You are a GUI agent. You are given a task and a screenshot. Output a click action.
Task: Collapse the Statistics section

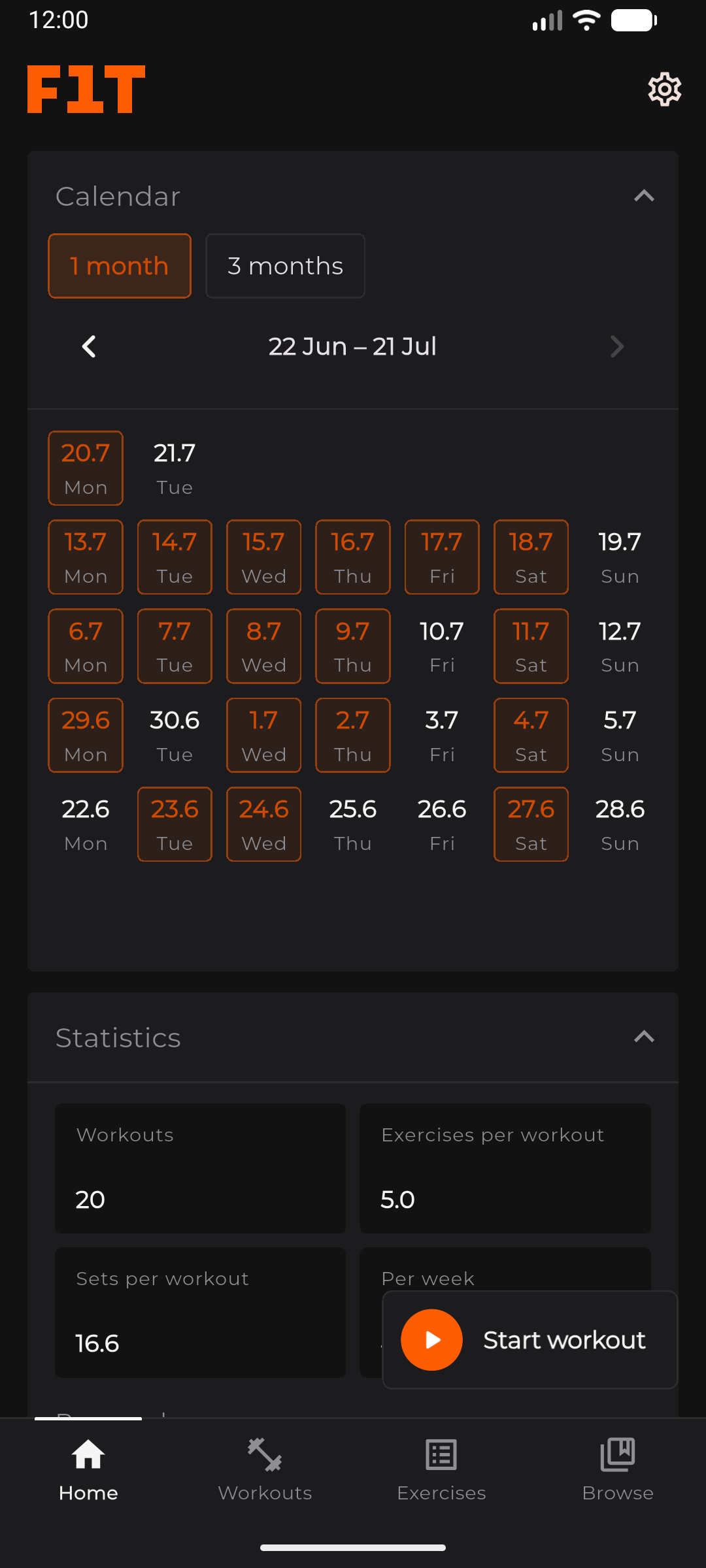(x=644, y=1037)
